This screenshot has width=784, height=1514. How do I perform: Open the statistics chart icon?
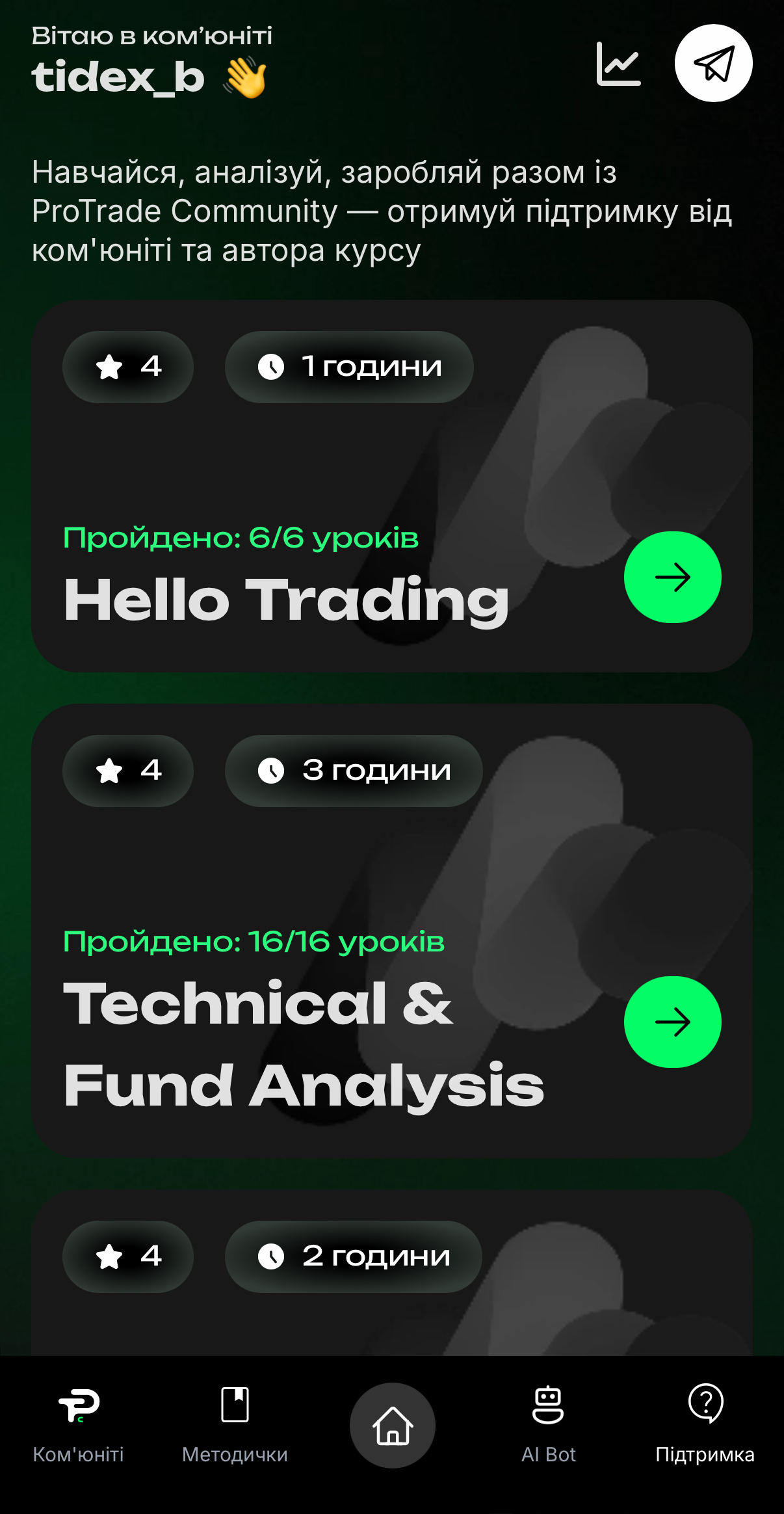click(x=618, y=64)
